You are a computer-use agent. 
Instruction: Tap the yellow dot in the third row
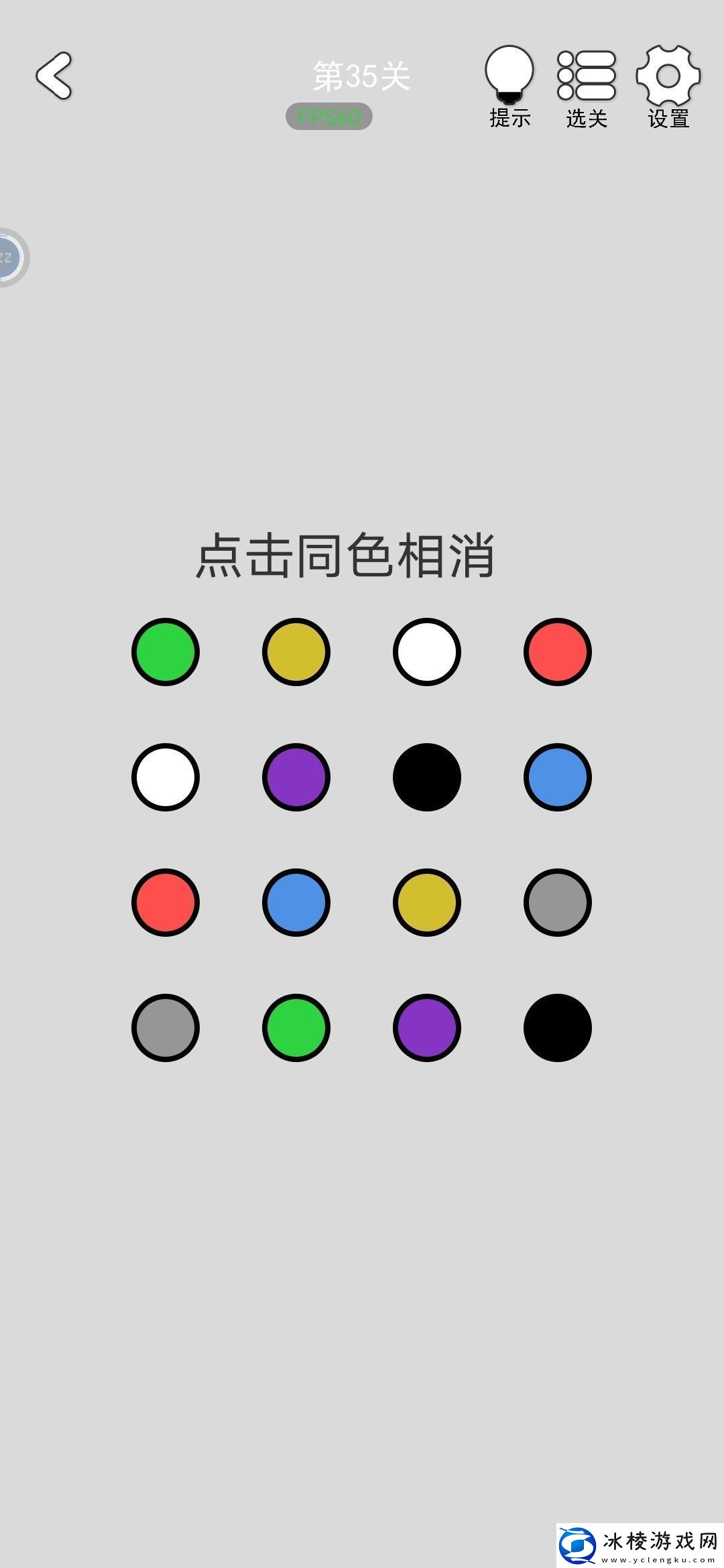point(426,901)
